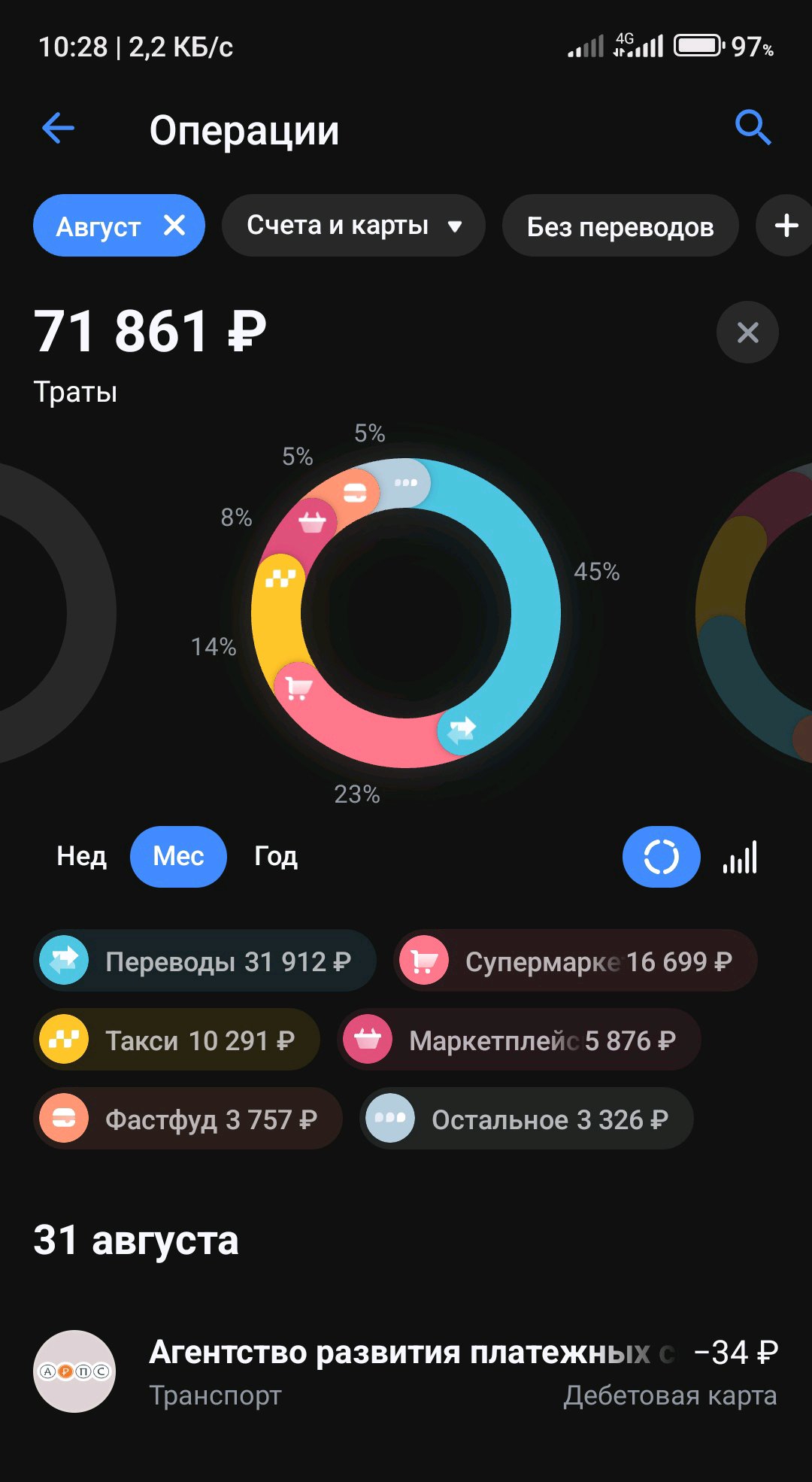Expand the Счета и карты dropdown
The image size is (812, 1482).
(353, 226)
